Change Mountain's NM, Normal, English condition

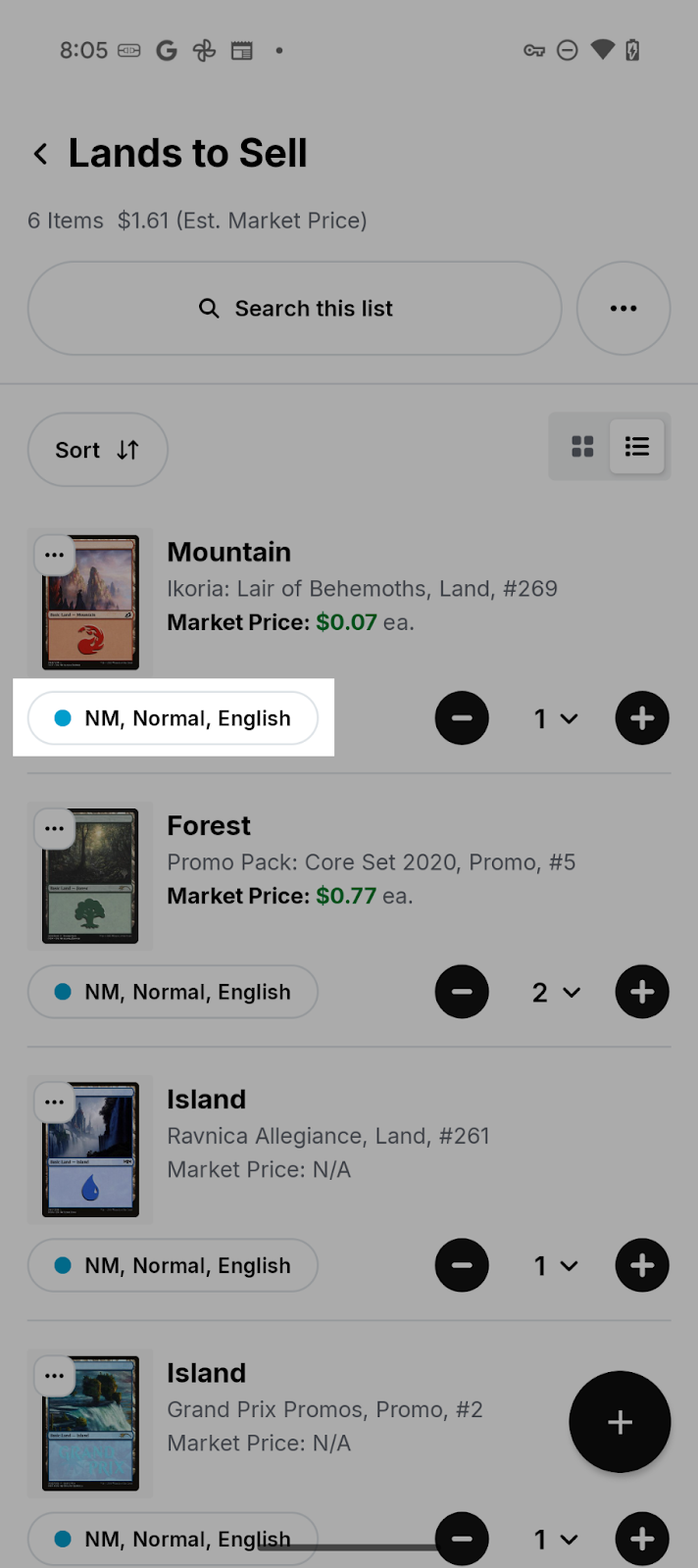(x=174, y=718)
